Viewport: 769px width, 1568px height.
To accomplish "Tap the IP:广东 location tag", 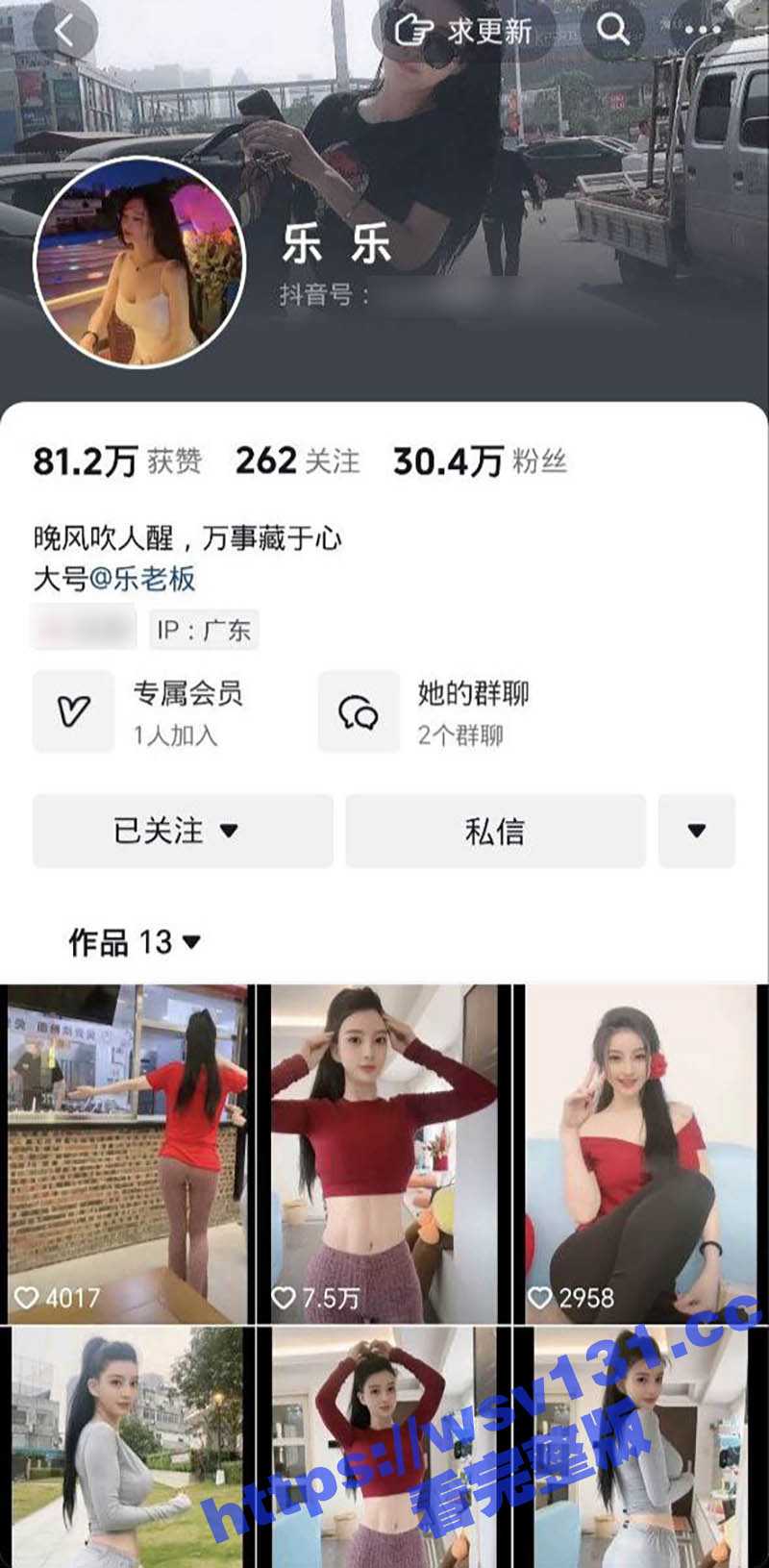I will (203, 630).
